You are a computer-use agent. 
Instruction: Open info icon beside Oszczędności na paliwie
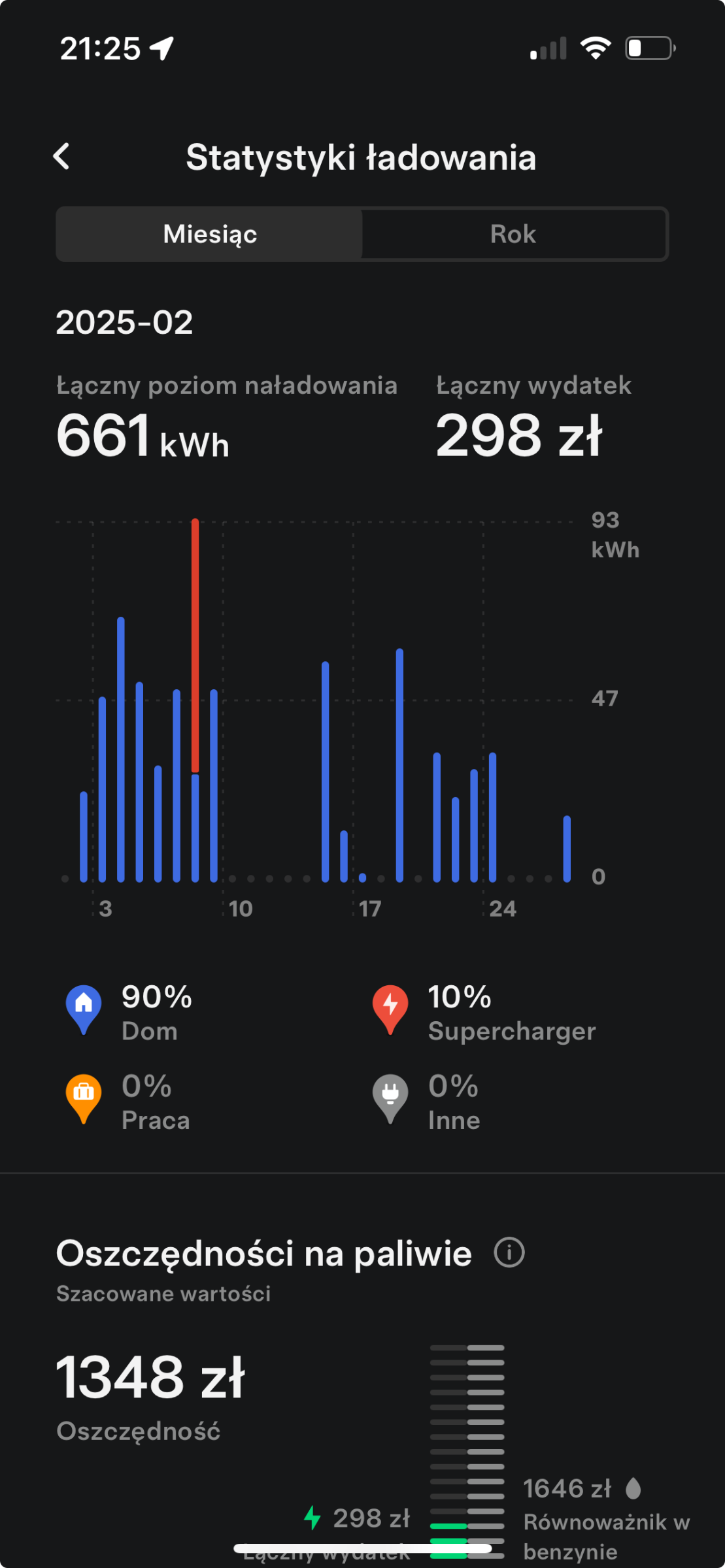pyautogui.click(x=509, y=1252)
